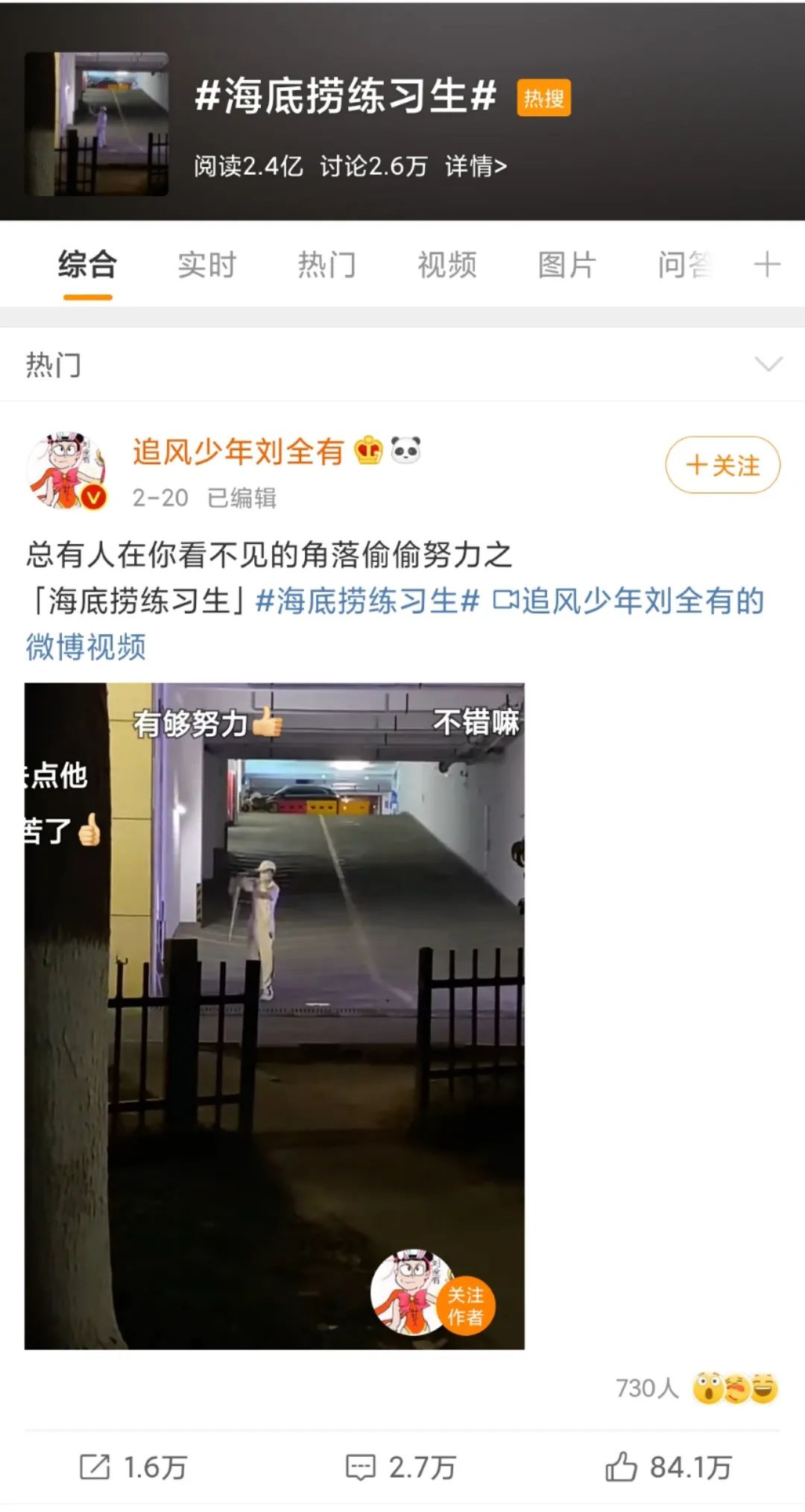Expand the 热门 sort dropdown
Viewport: 805px width, 1512px height.
(768, 364)
